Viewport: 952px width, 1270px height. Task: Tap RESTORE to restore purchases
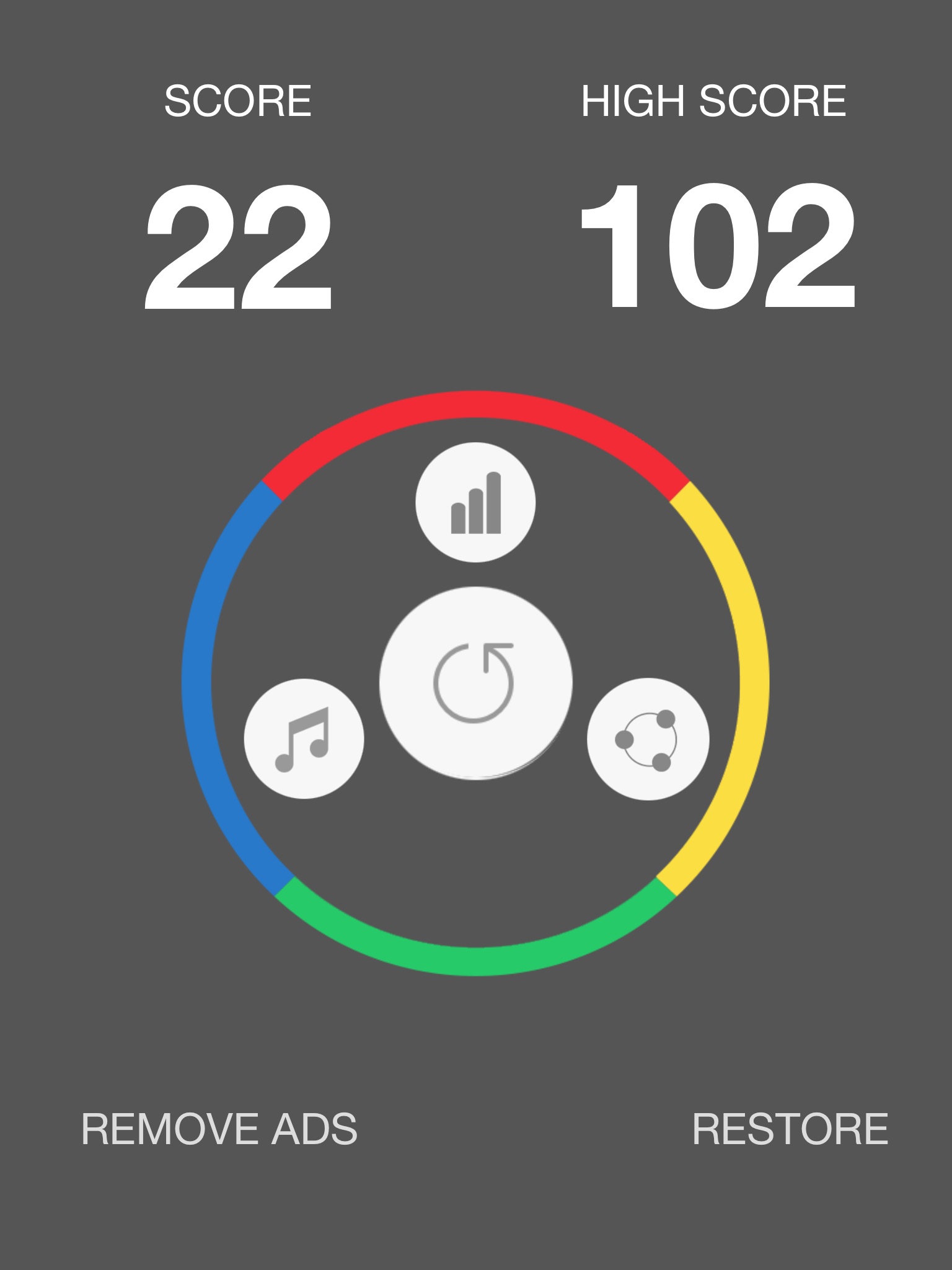[790, 1129]
